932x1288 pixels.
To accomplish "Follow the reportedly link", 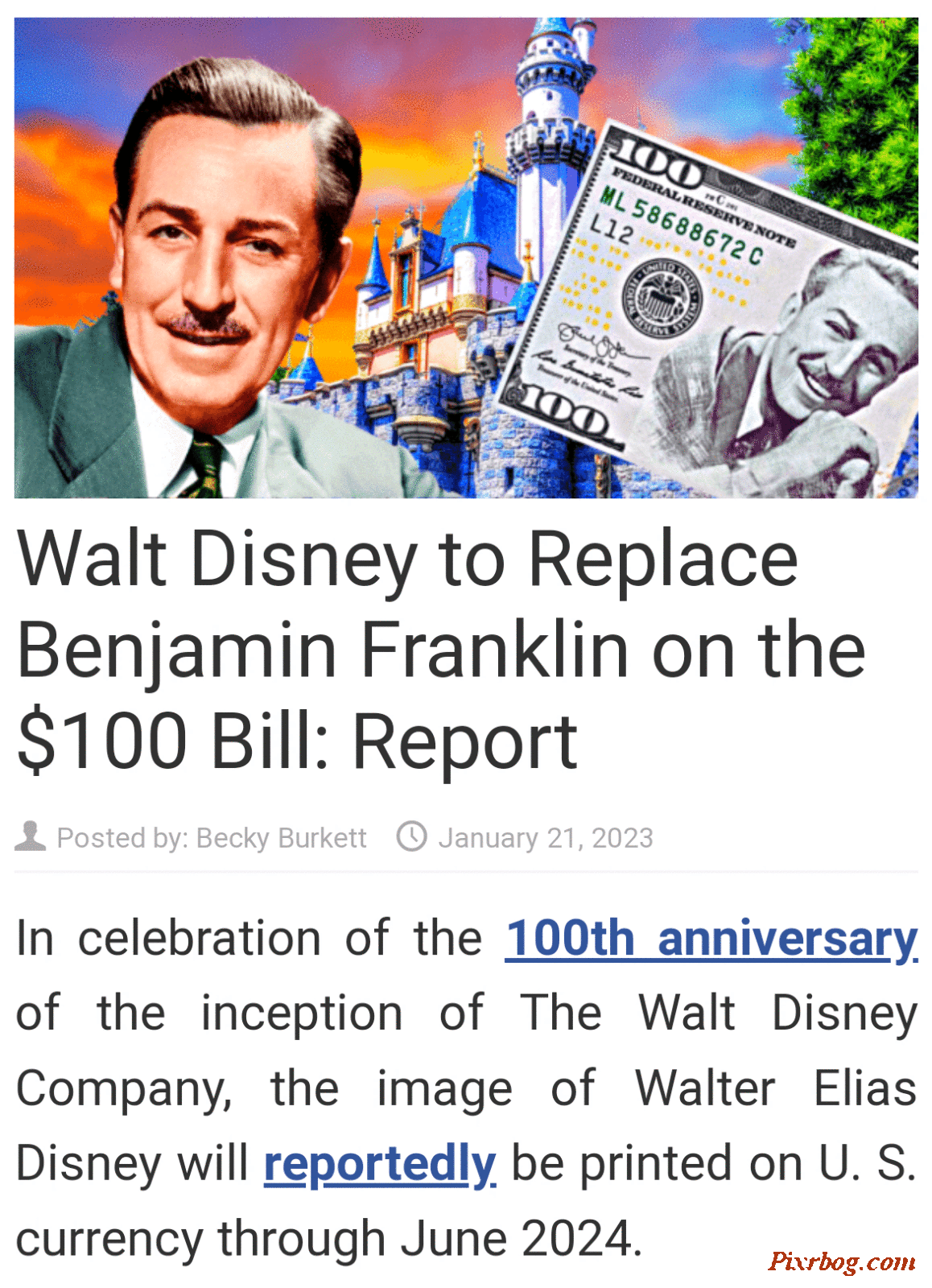I will point(380,1164).
